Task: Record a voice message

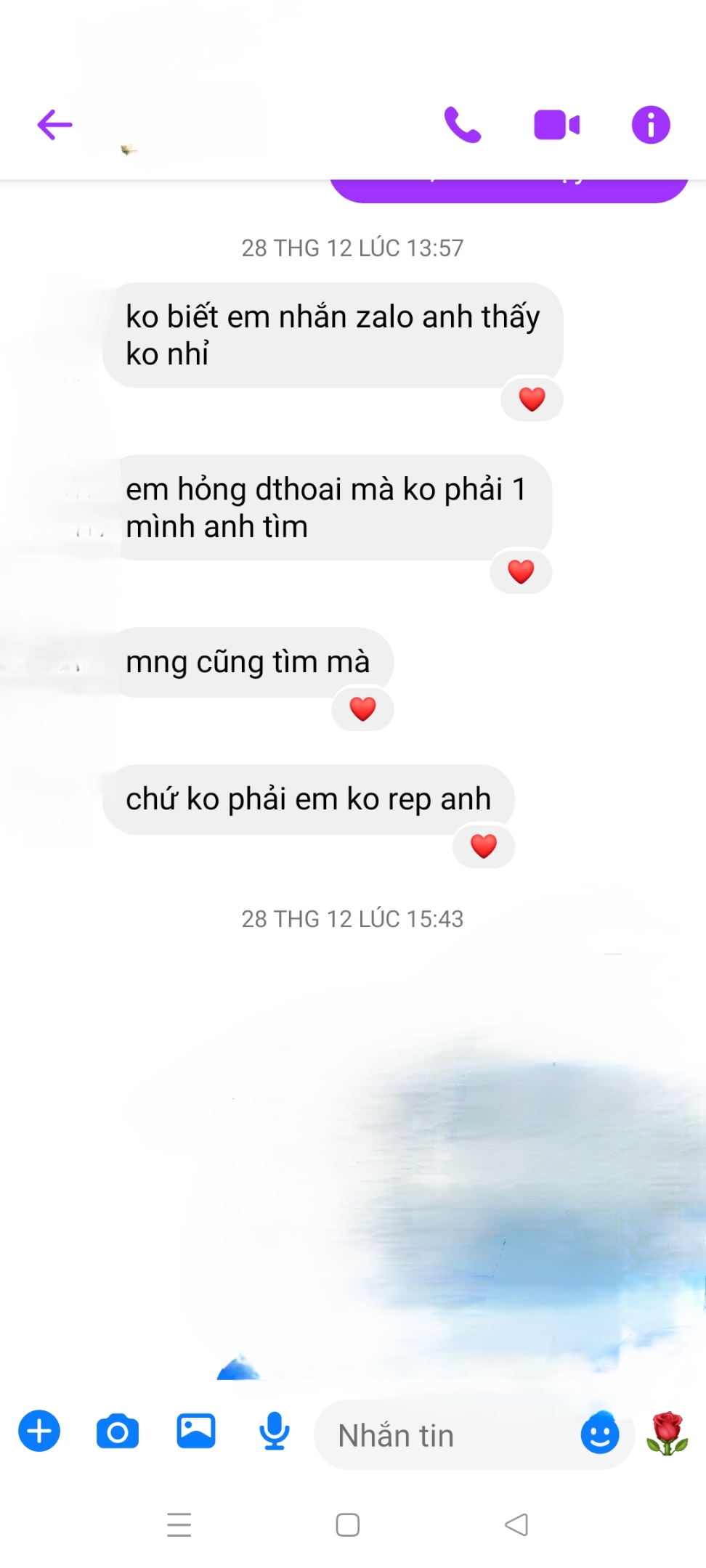Action: tap(275, 1432)
